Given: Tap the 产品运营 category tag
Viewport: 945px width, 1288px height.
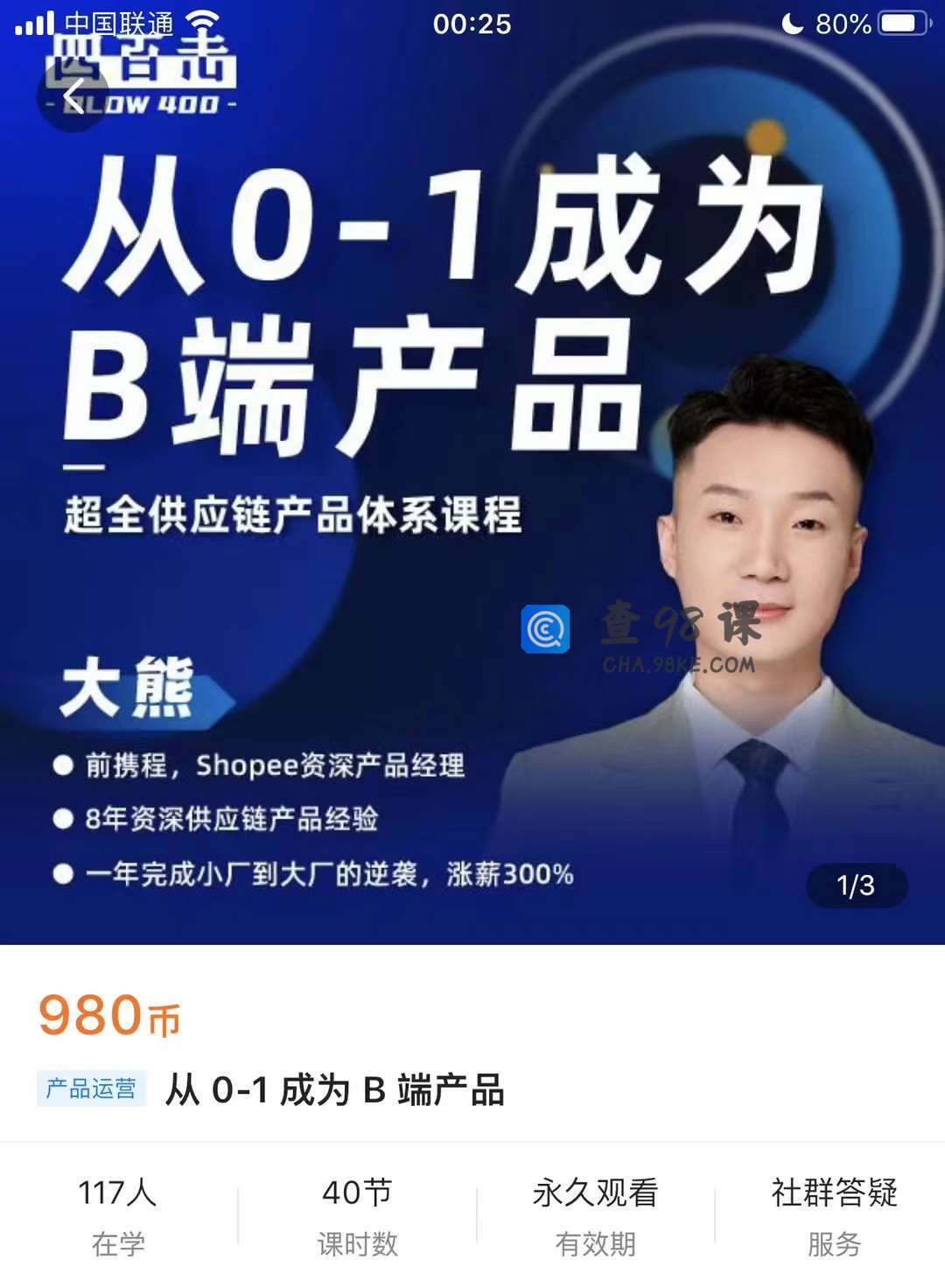Looking at the screenshot, I should tap(91, 1088).
